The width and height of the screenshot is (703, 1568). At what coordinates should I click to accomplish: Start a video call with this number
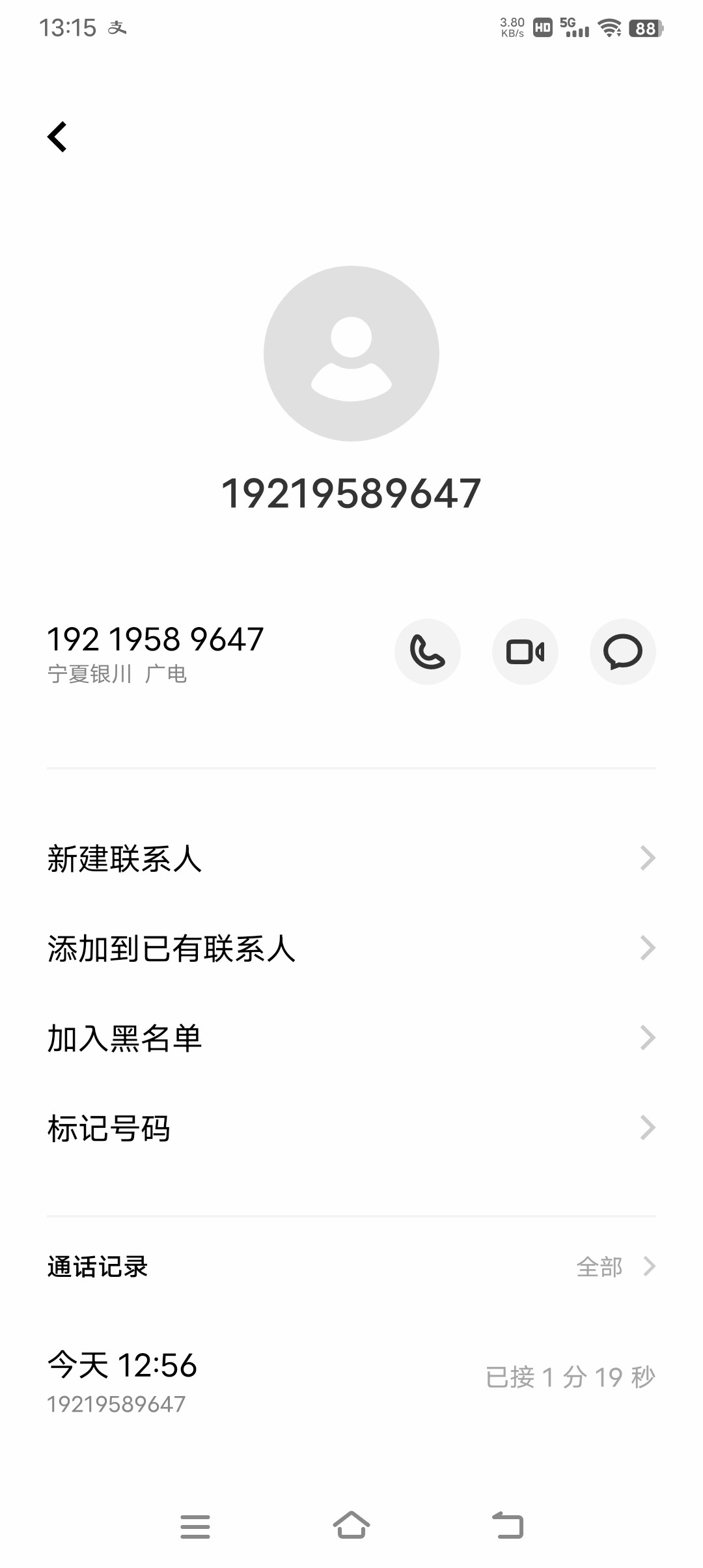pyautogui.click(x=525, y=652)
